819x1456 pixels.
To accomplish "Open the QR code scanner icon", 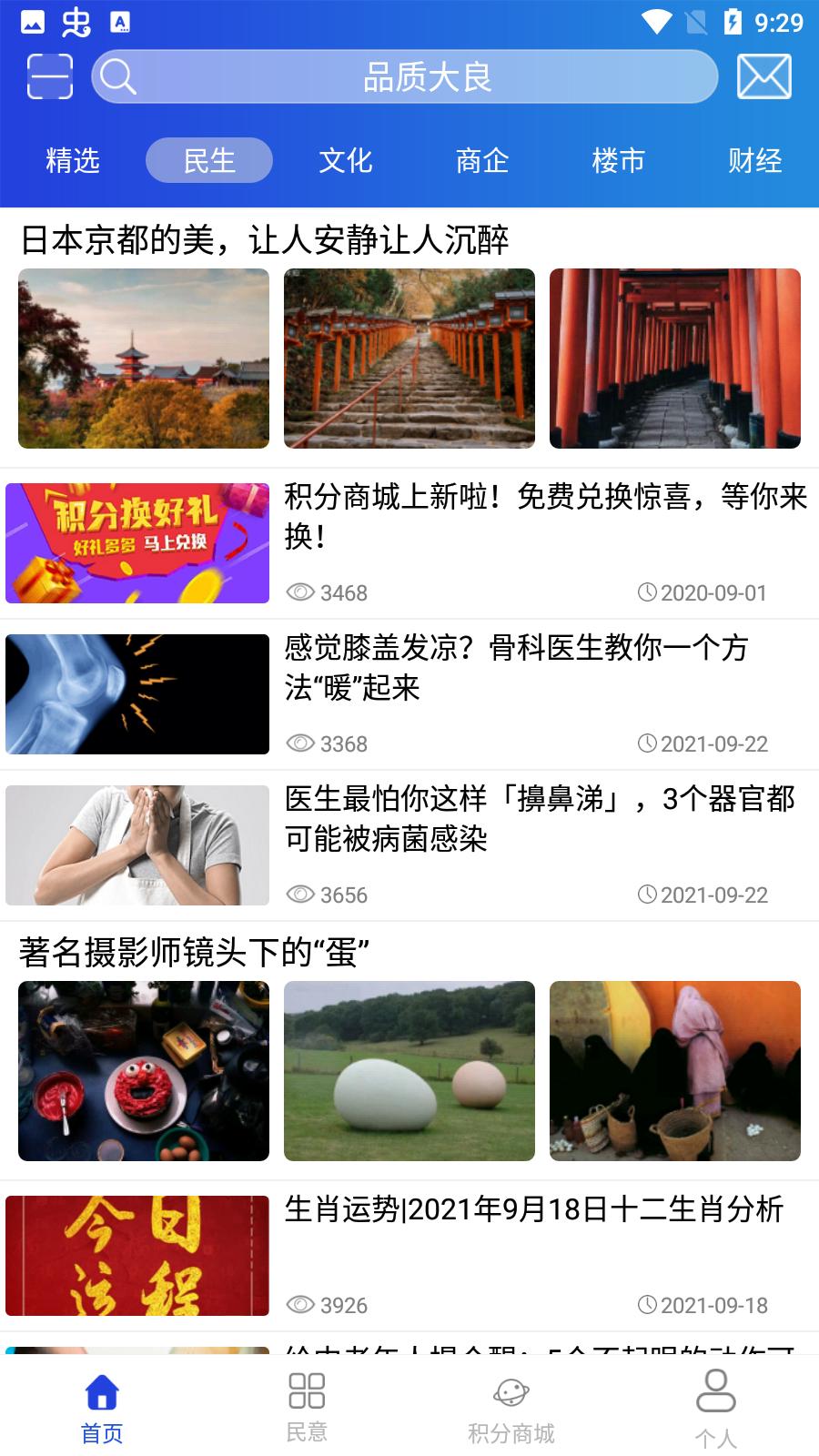I will pyautogui.click(x=50, y=77).
